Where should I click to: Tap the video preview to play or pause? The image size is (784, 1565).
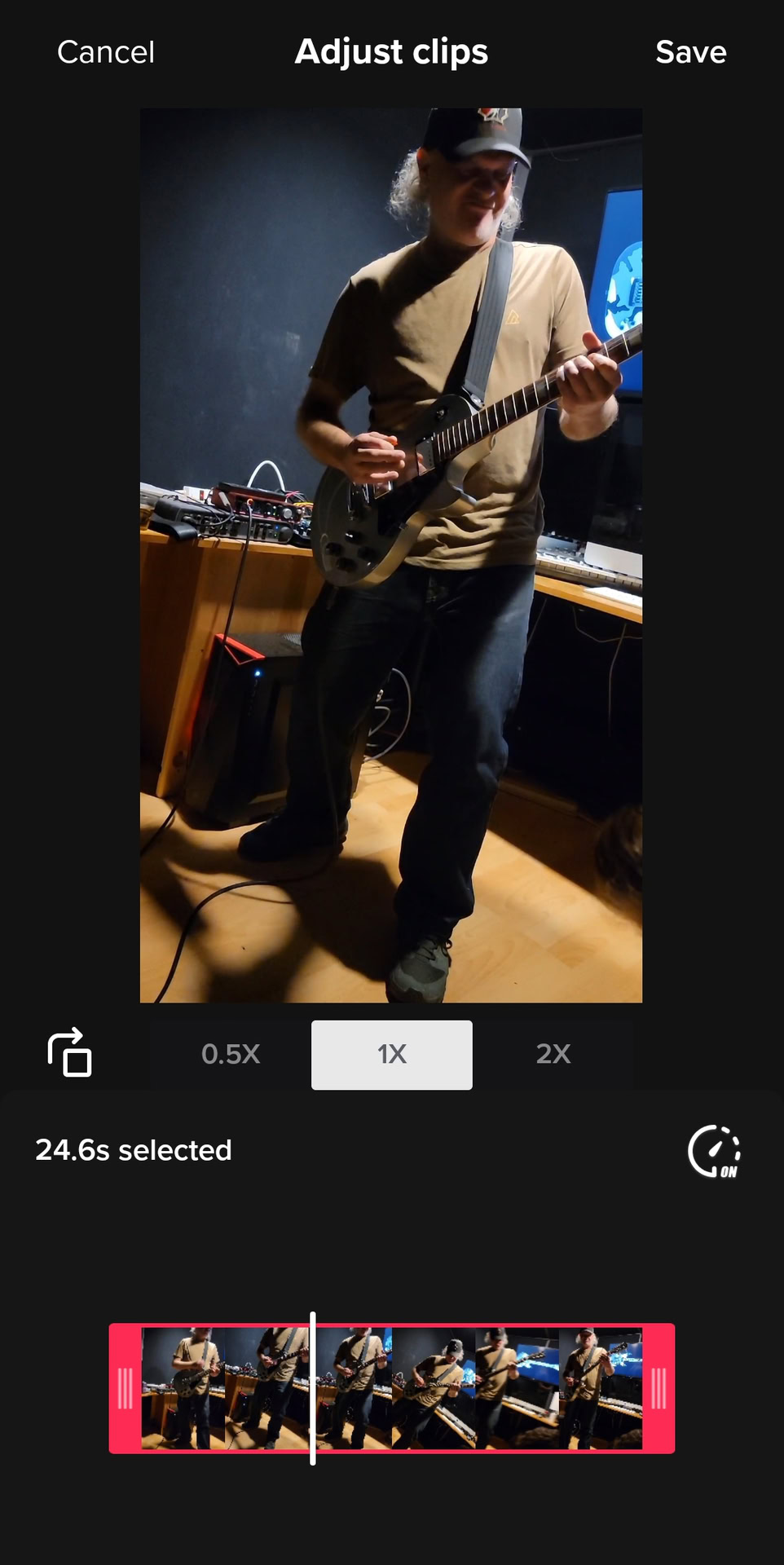(x=391, y=555)
